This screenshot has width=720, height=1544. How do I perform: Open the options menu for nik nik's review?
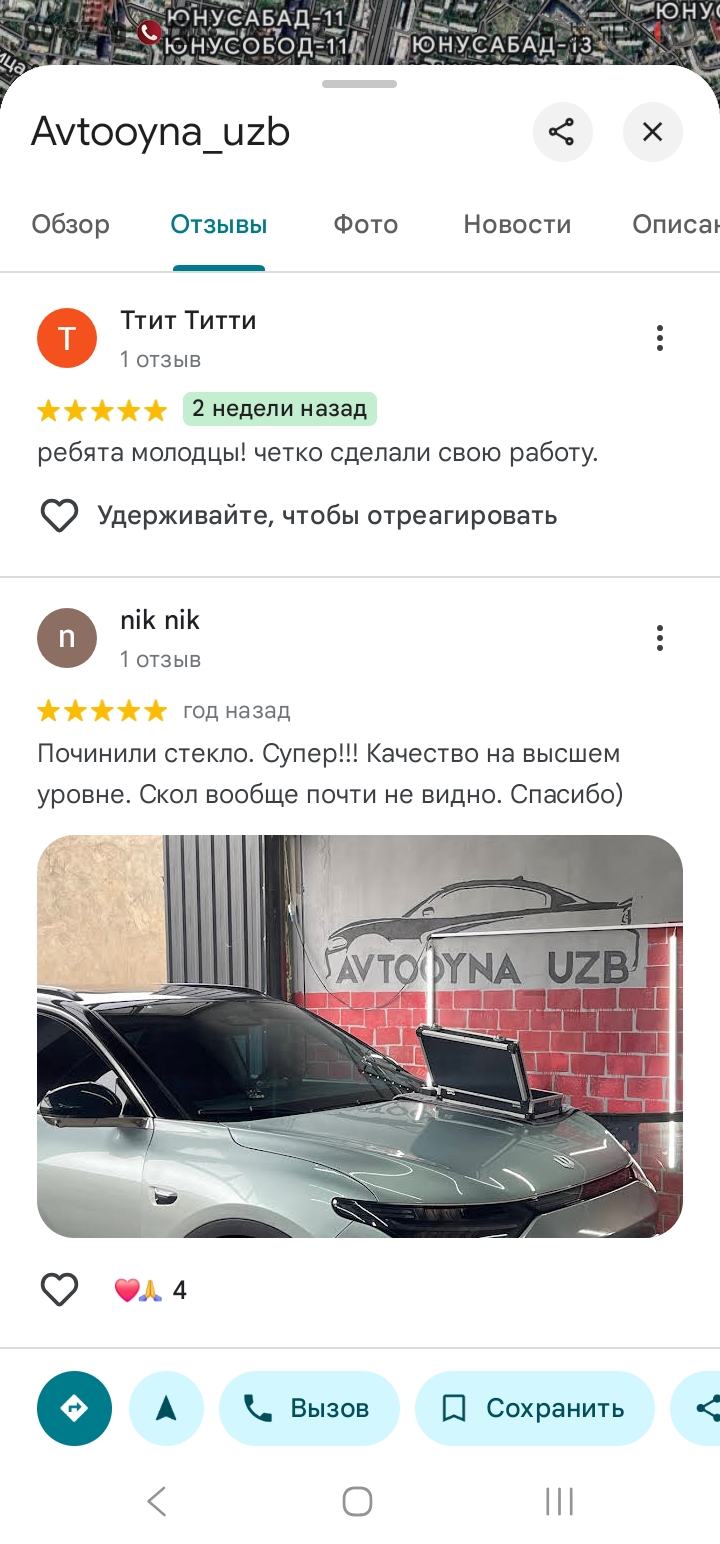tap(659, 637)
